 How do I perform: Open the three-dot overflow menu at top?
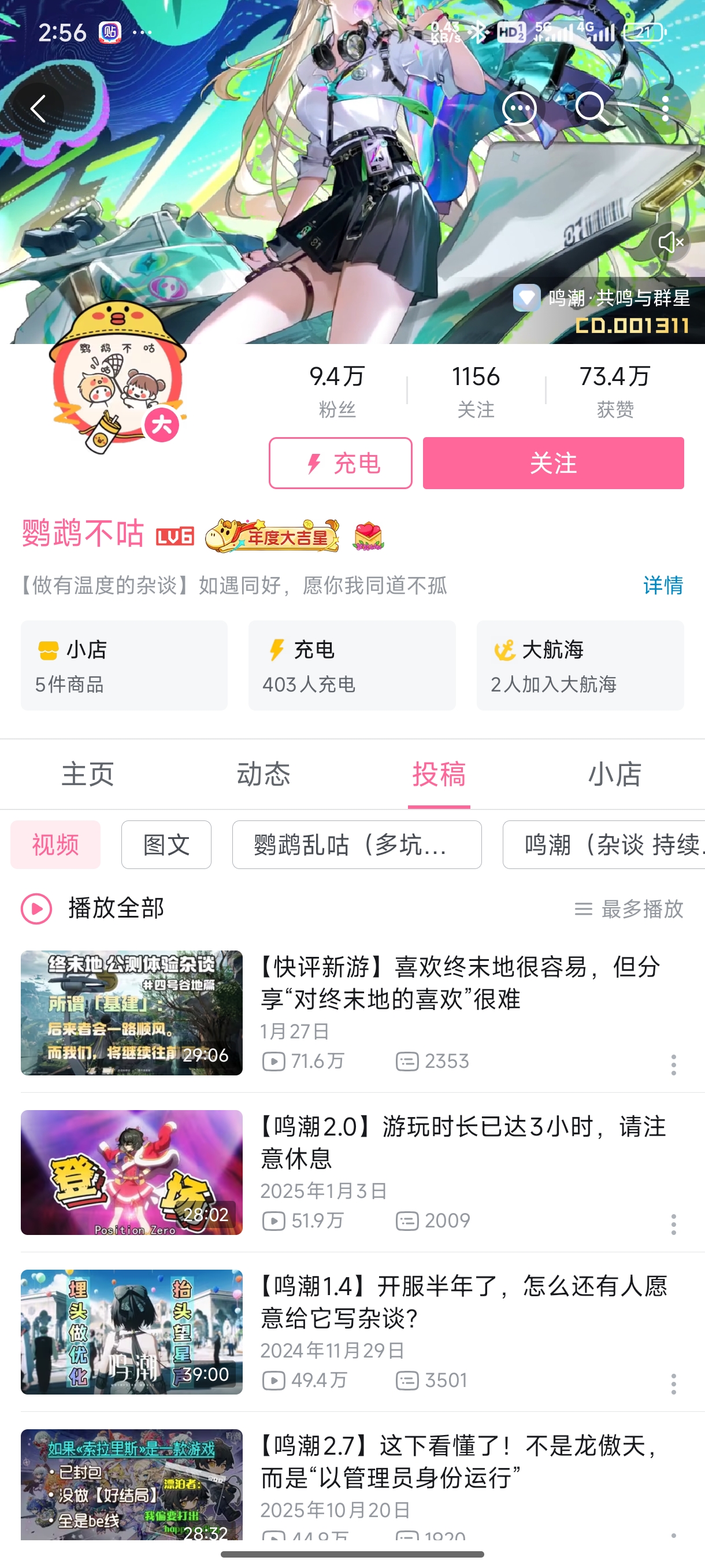pos(666,109)
